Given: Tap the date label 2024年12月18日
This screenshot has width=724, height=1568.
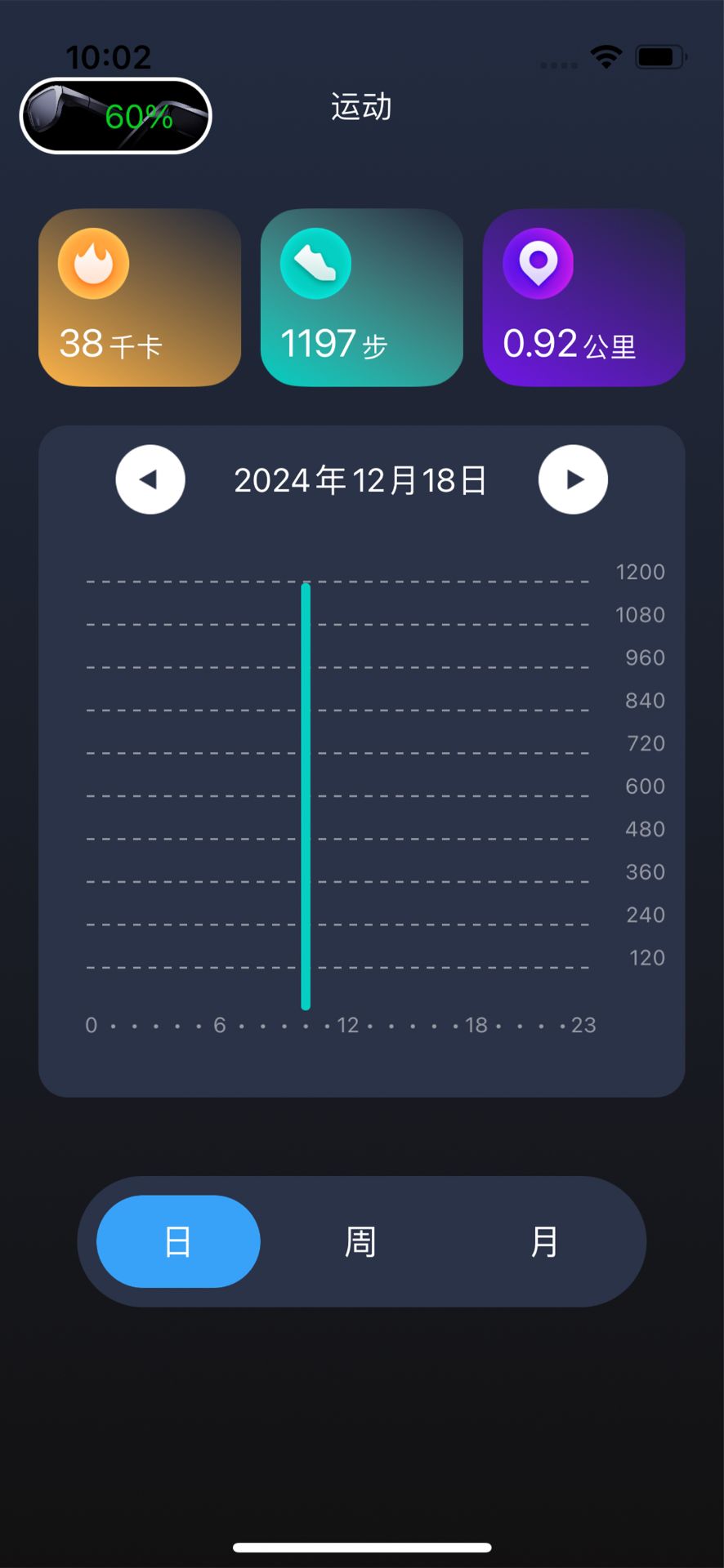Looking at the screenshot, I should (360, 480).
